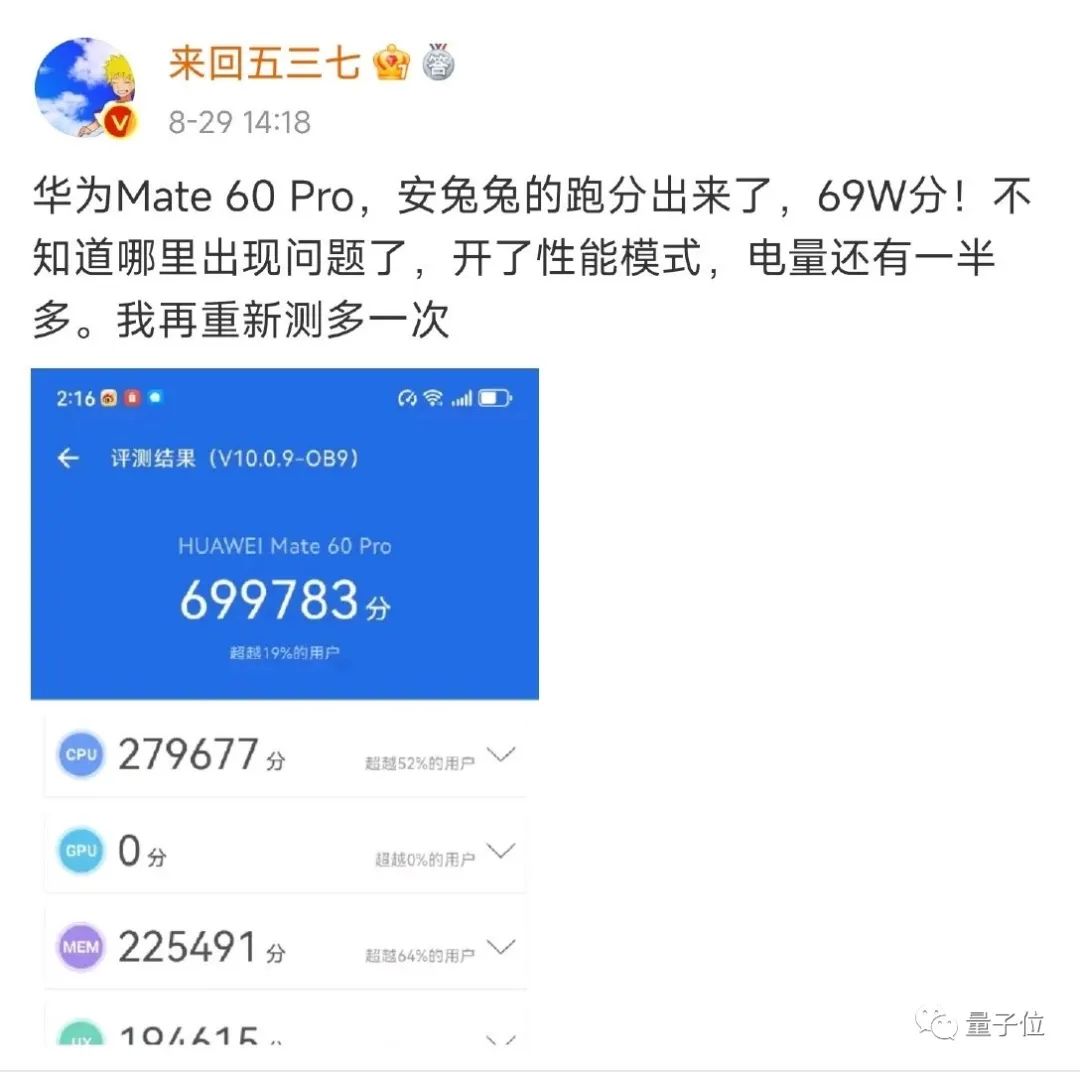Open the username 来回五三七
The image size is (1080, 1072).
tap(264, 62)
